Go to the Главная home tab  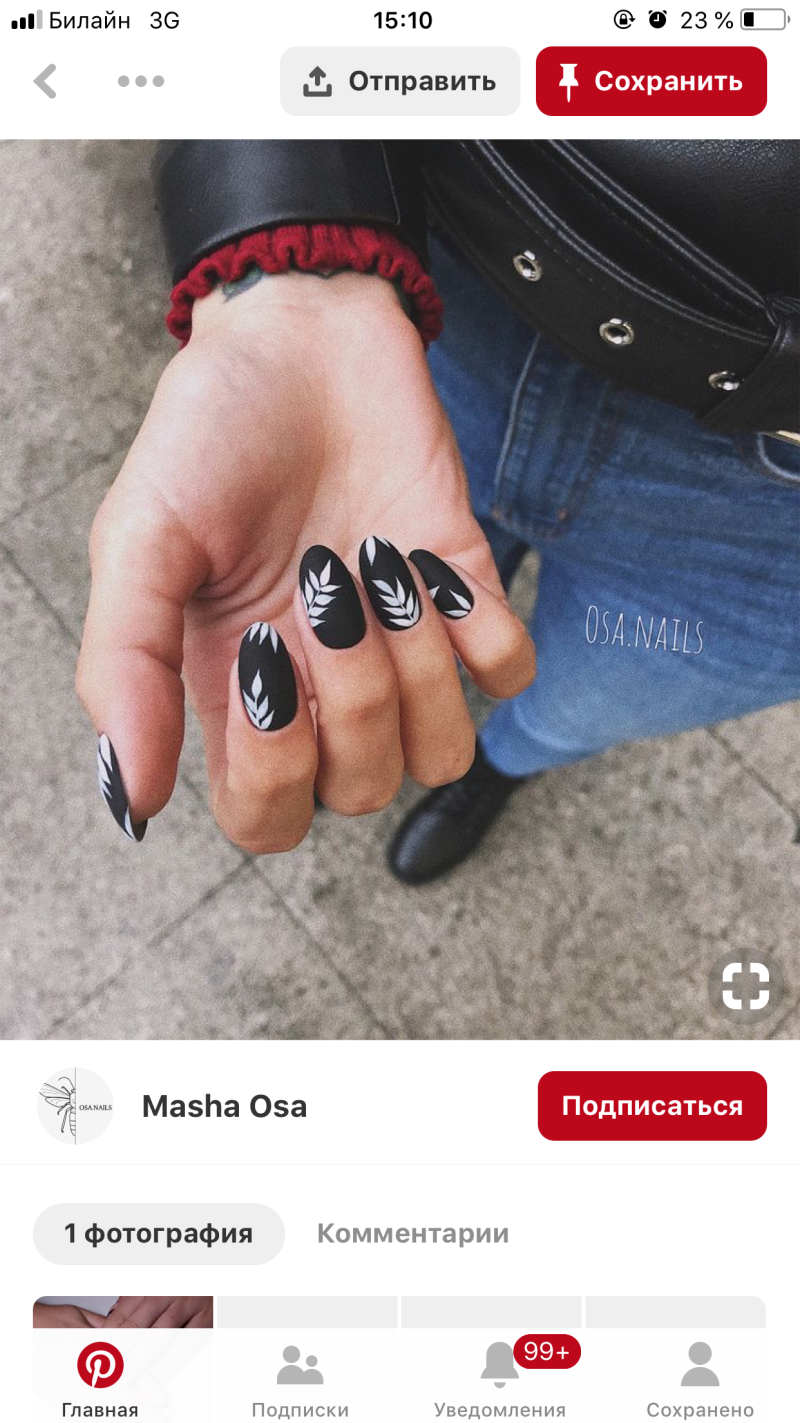(x=100, y=1381)
